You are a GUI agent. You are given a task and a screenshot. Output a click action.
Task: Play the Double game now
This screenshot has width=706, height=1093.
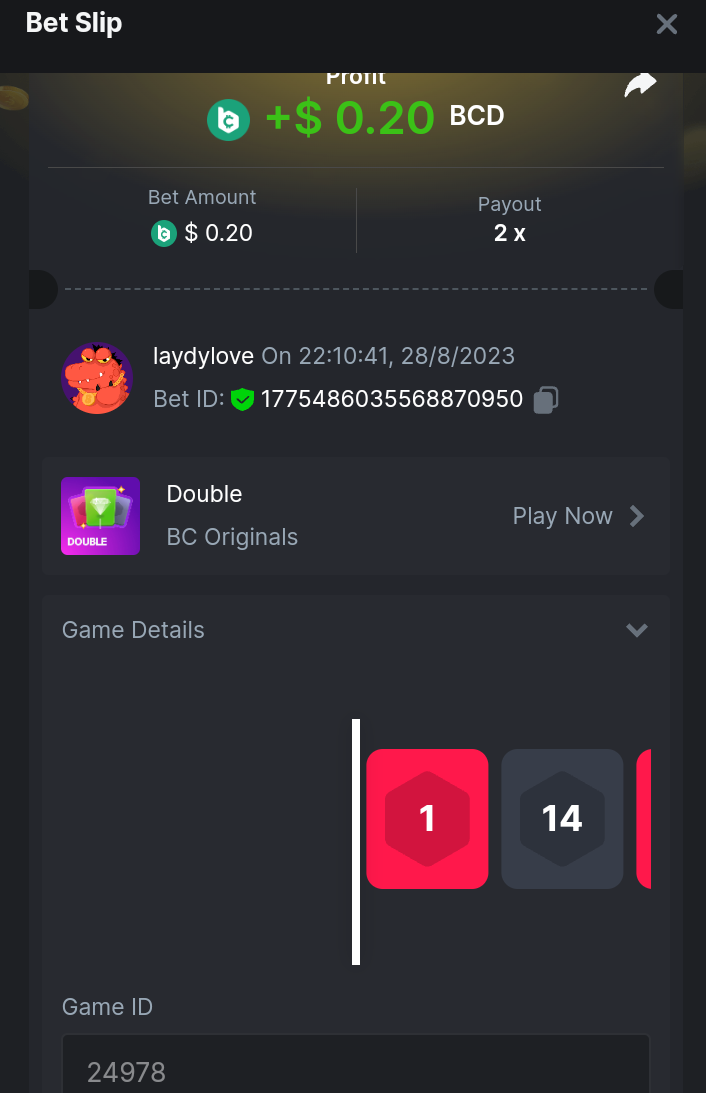point(578,516)
